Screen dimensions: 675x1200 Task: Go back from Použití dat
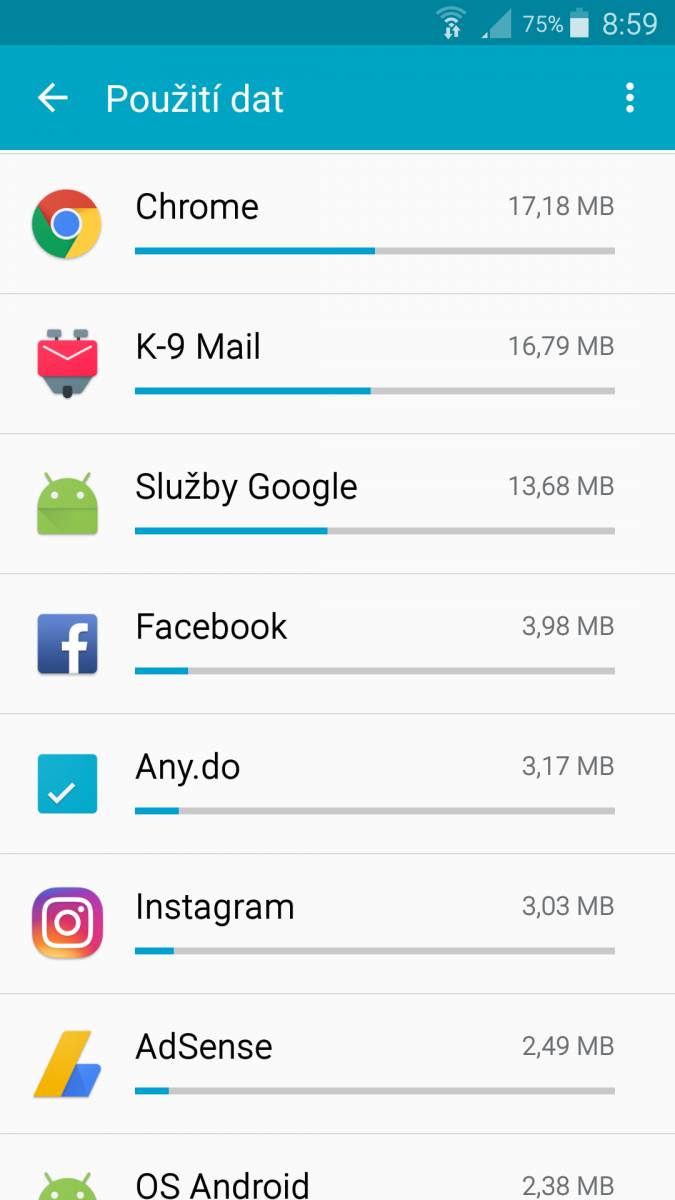tap(52, 98)
